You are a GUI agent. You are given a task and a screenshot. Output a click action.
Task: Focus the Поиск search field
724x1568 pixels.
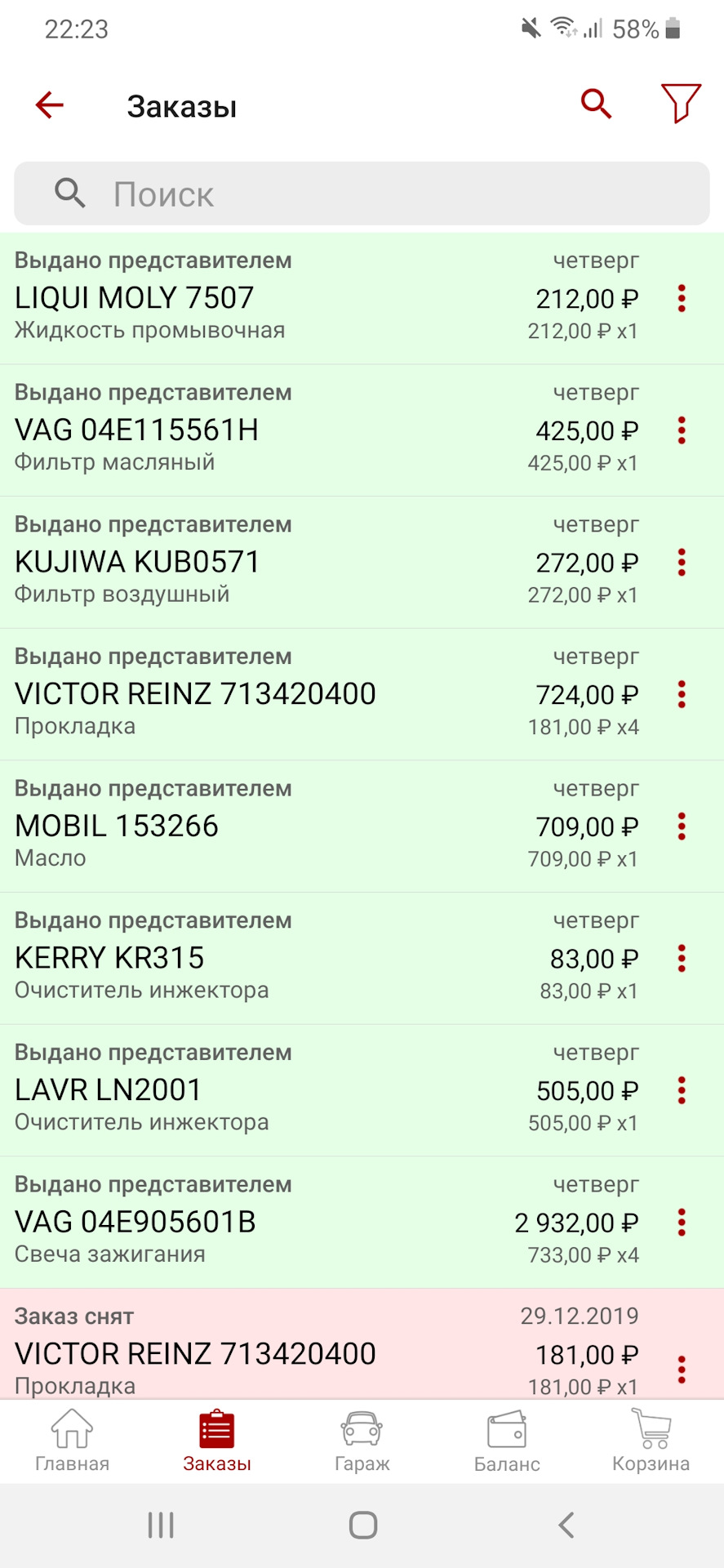coord(362,194)
